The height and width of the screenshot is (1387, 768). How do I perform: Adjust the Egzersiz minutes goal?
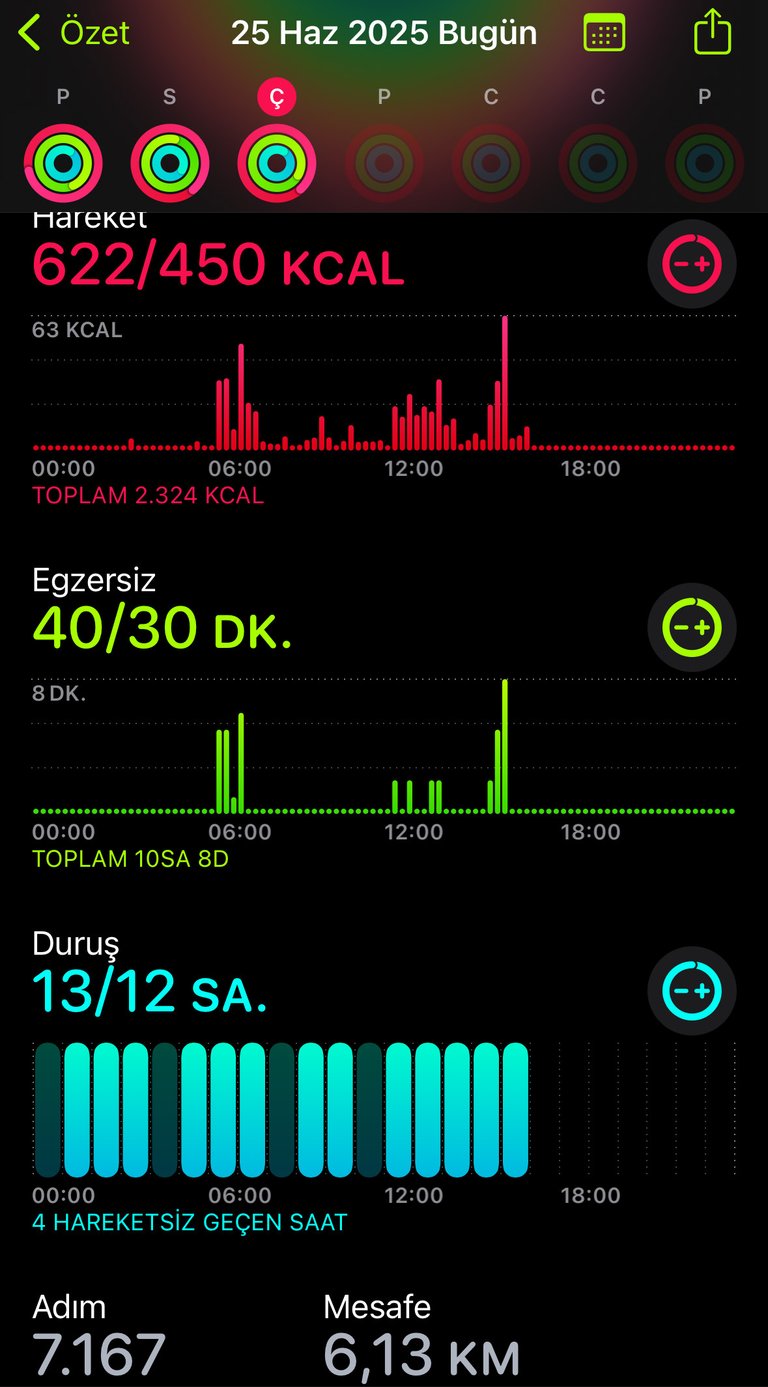click(x=692, y=627)
